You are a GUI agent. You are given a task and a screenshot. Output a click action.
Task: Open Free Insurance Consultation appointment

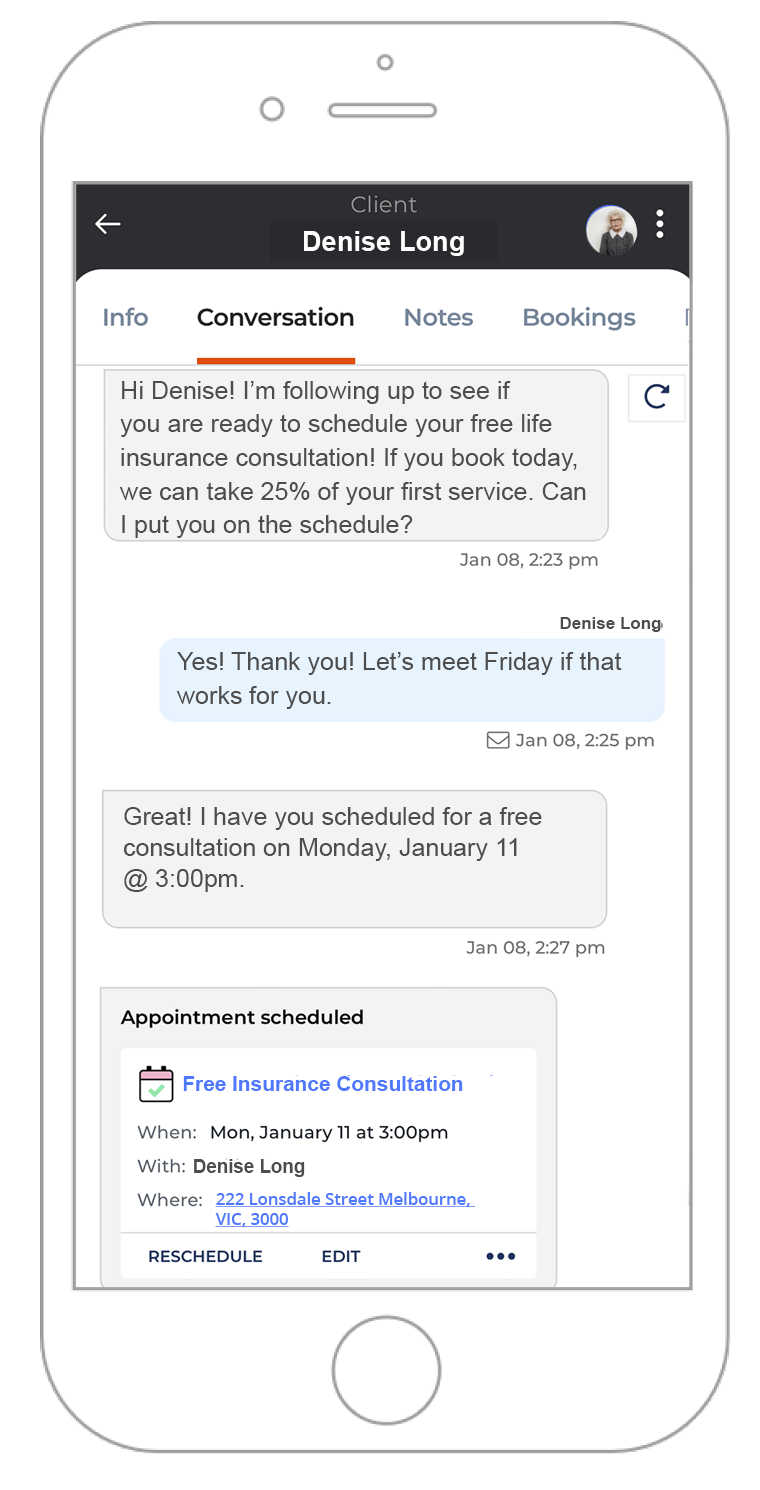coord(322,1084)
